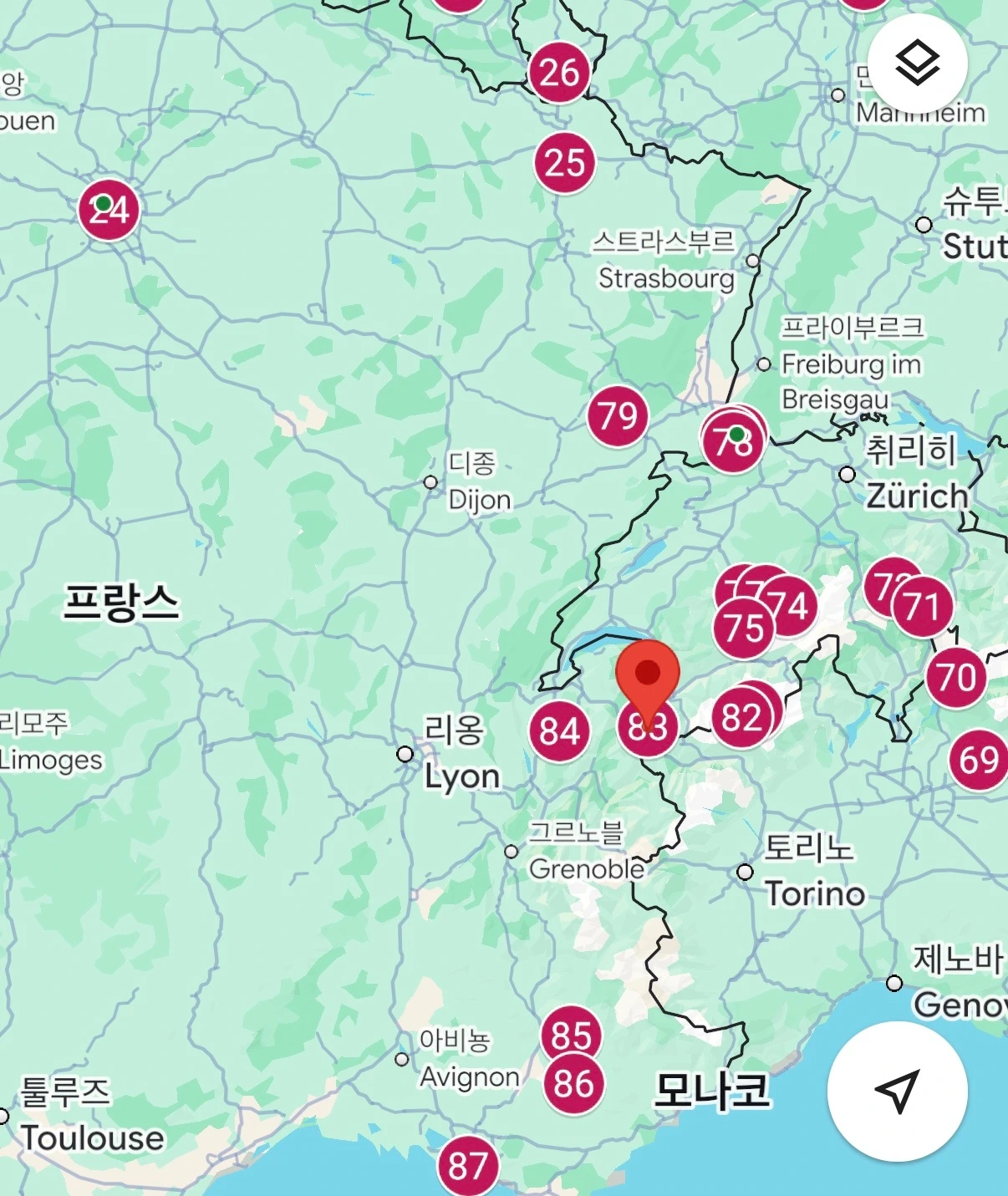1008x1196 pixels.
Task: Select map marker number 69
Action: coord(979,760)
